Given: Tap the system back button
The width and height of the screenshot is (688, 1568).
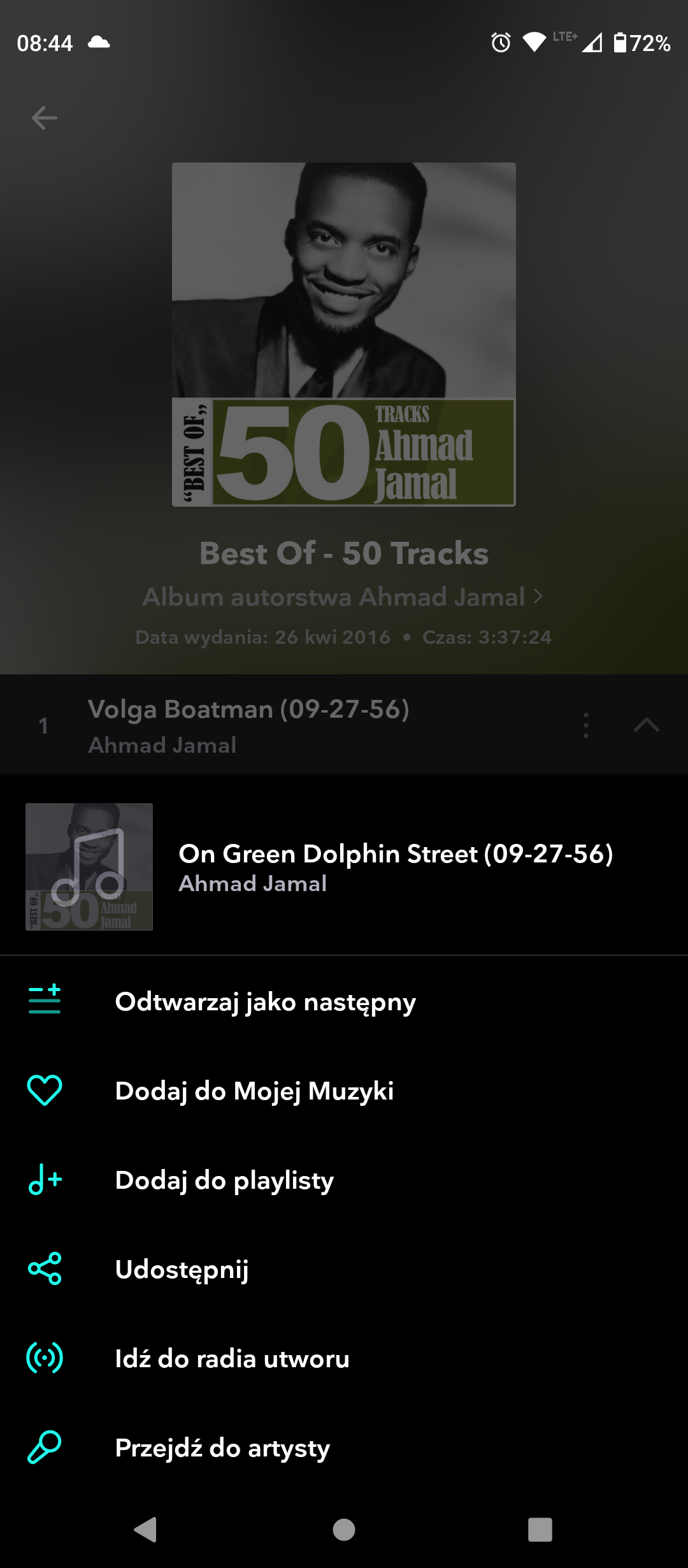Looking at the screenshot, I should (146, 1529).
